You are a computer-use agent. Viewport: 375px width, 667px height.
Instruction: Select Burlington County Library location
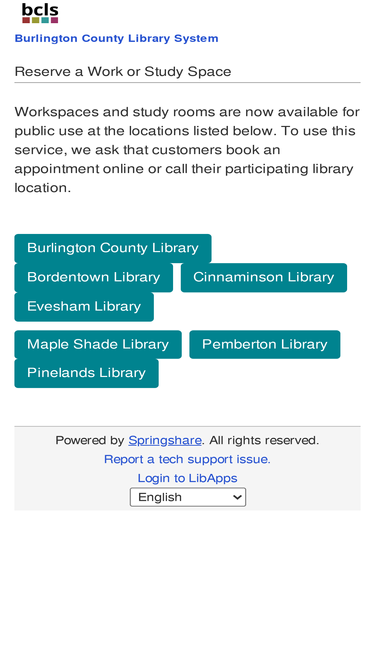(113, 248)
